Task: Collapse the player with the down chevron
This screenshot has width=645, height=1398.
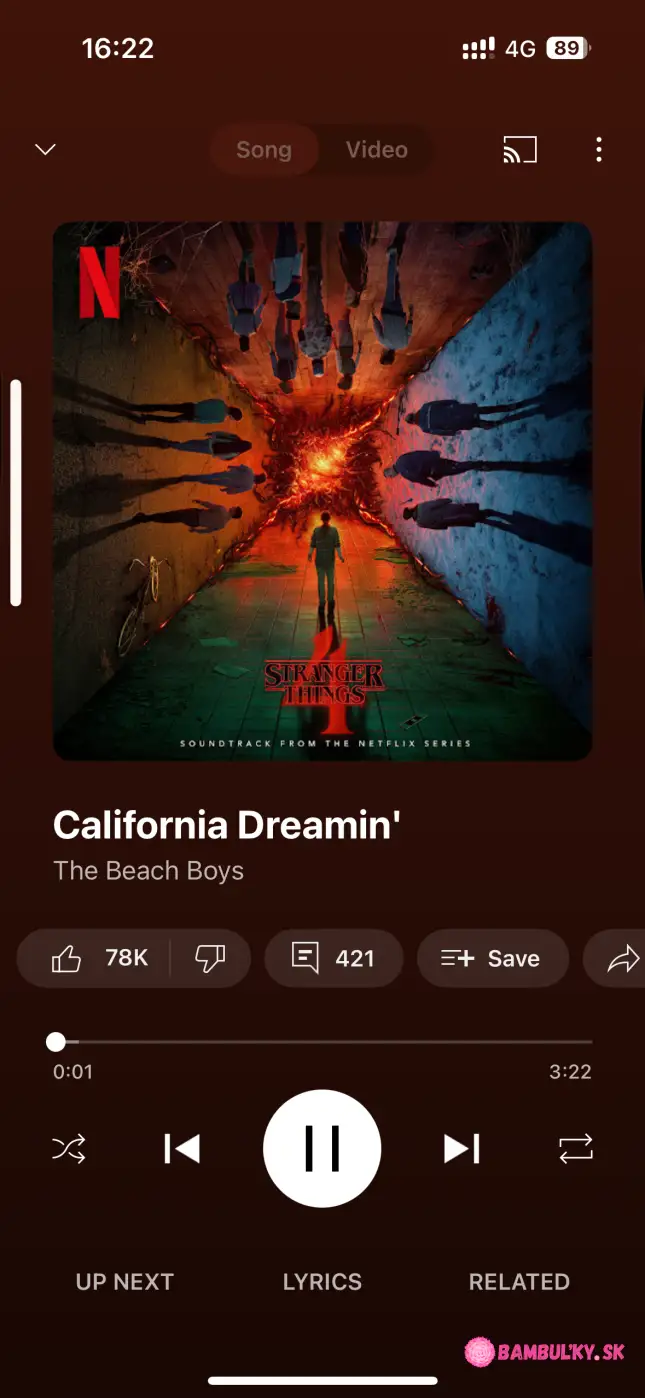Action: tap(45, 150)
